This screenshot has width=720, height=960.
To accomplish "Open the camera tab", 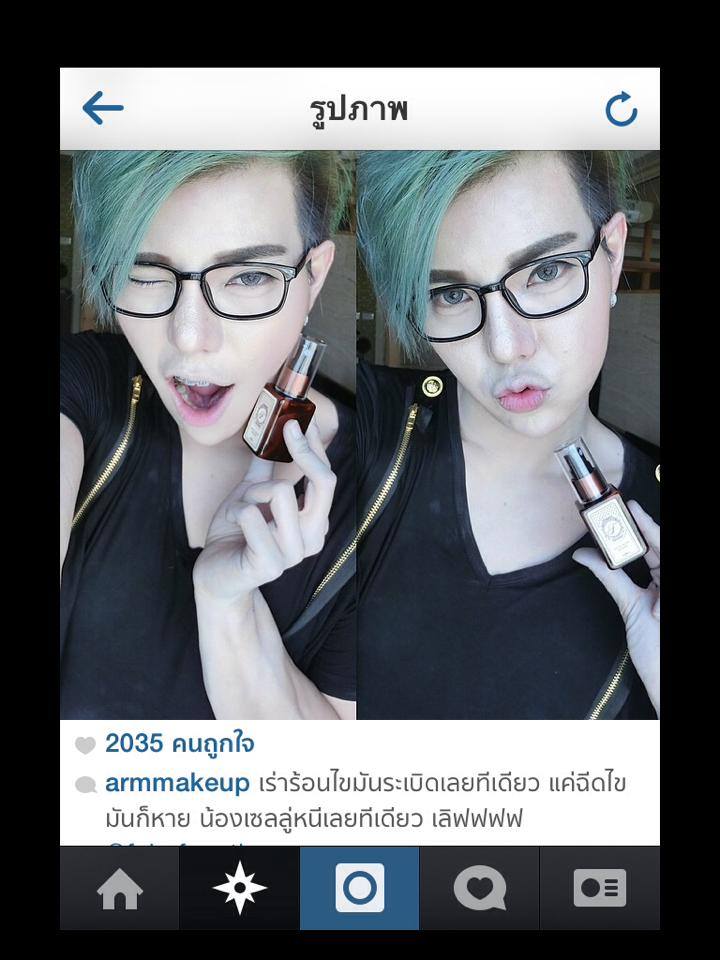I will 359,889.
